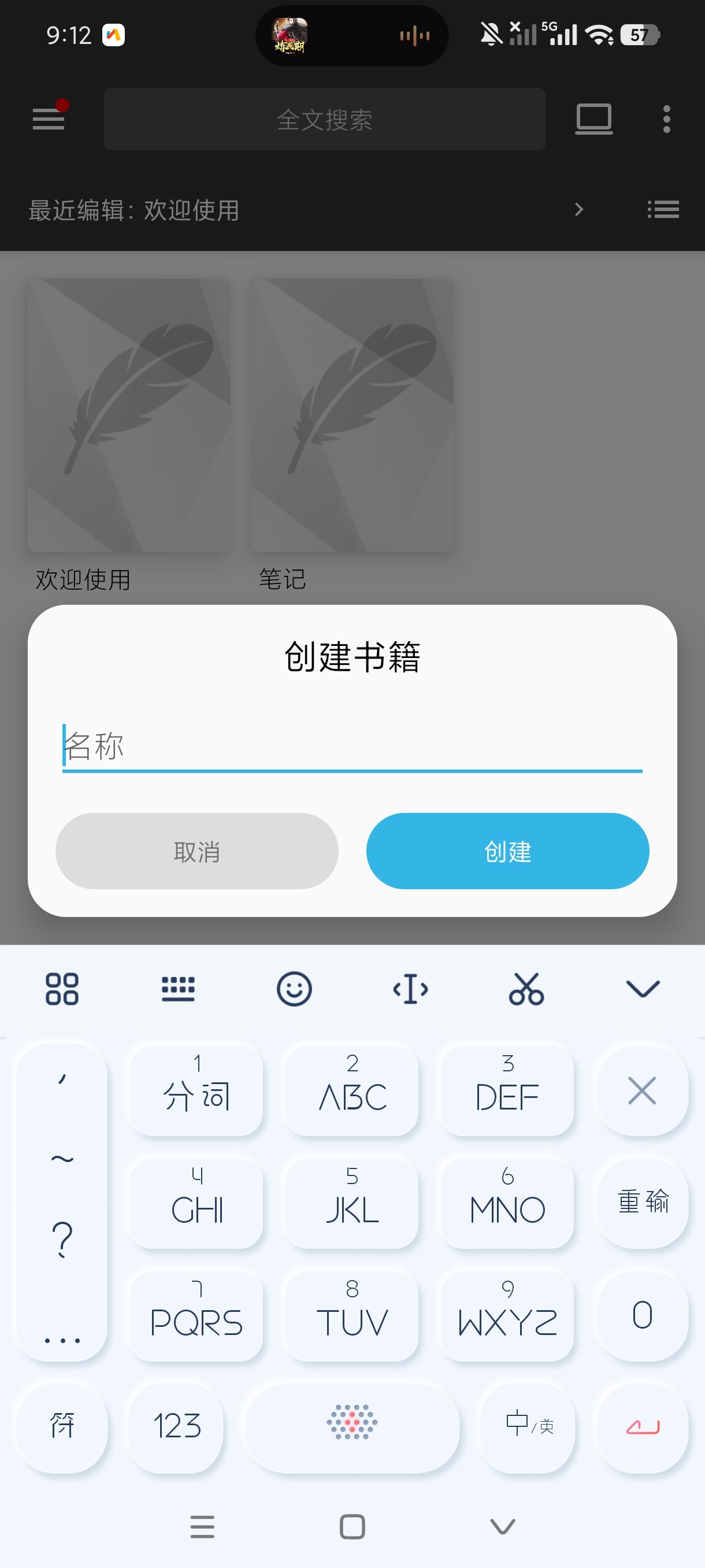Confirm with the blue 创建 button
The height and width of the screenshot is (1568, 705).
507,851
